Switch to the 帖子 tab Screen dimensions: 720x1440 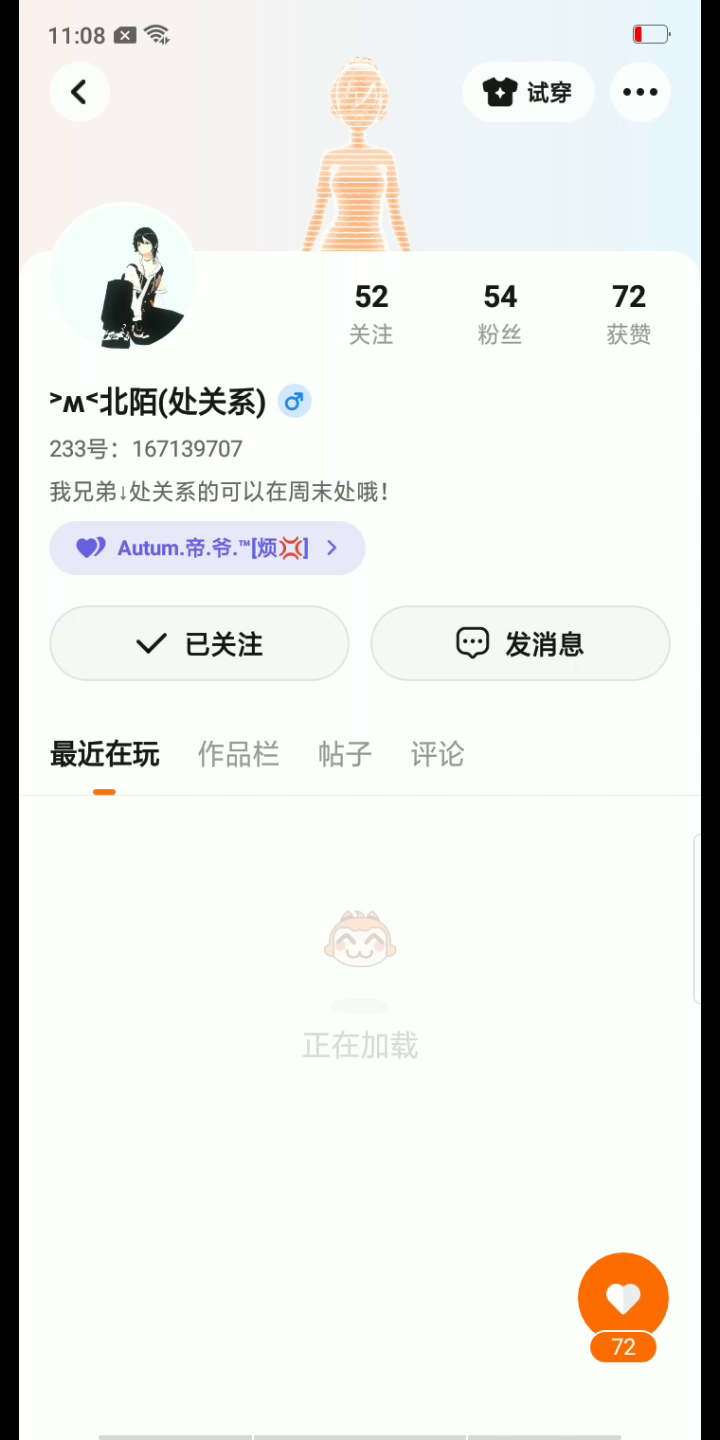coord(345,755)
